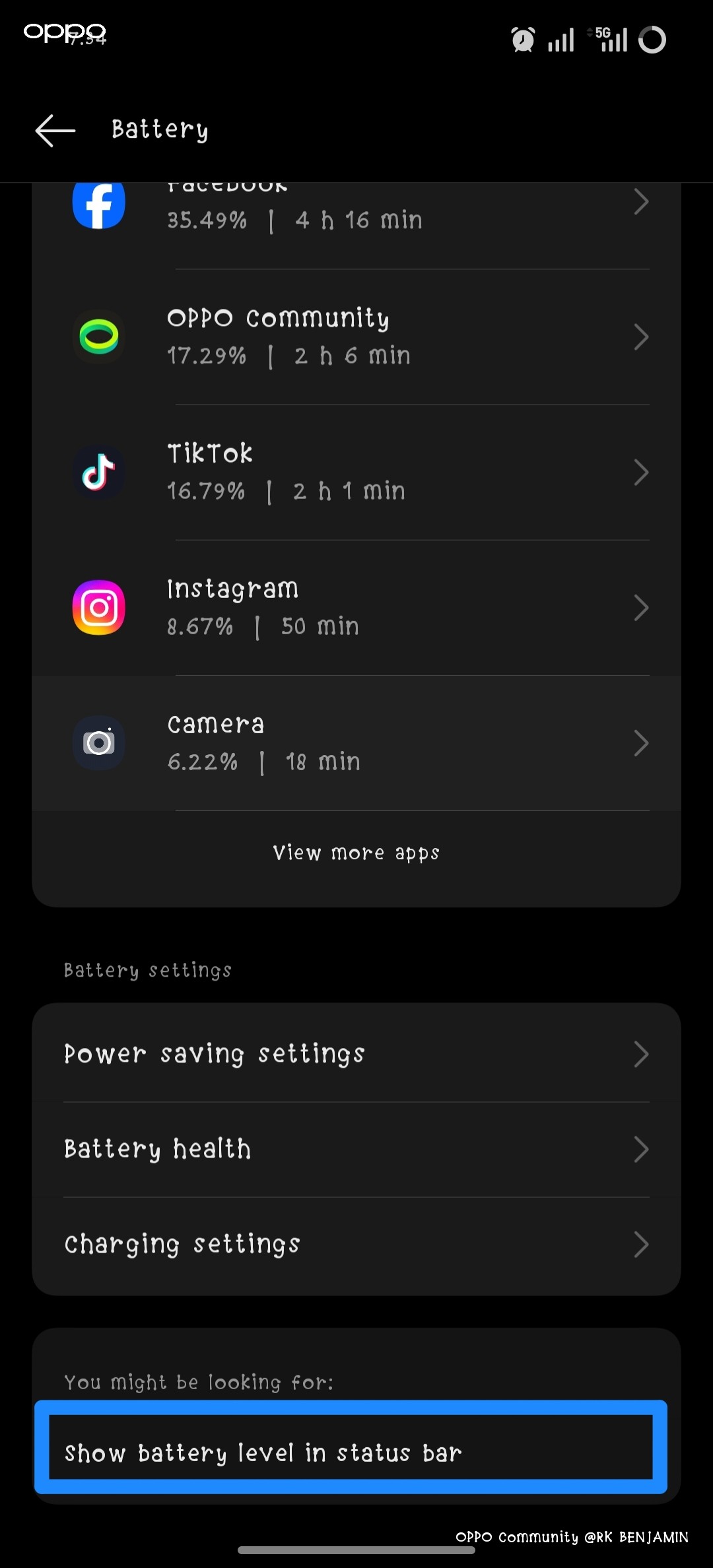Screen dimensions: 713x1568
Task: Go back using the arrow icon
Action: pyautogui.click(x=54, y=130)
